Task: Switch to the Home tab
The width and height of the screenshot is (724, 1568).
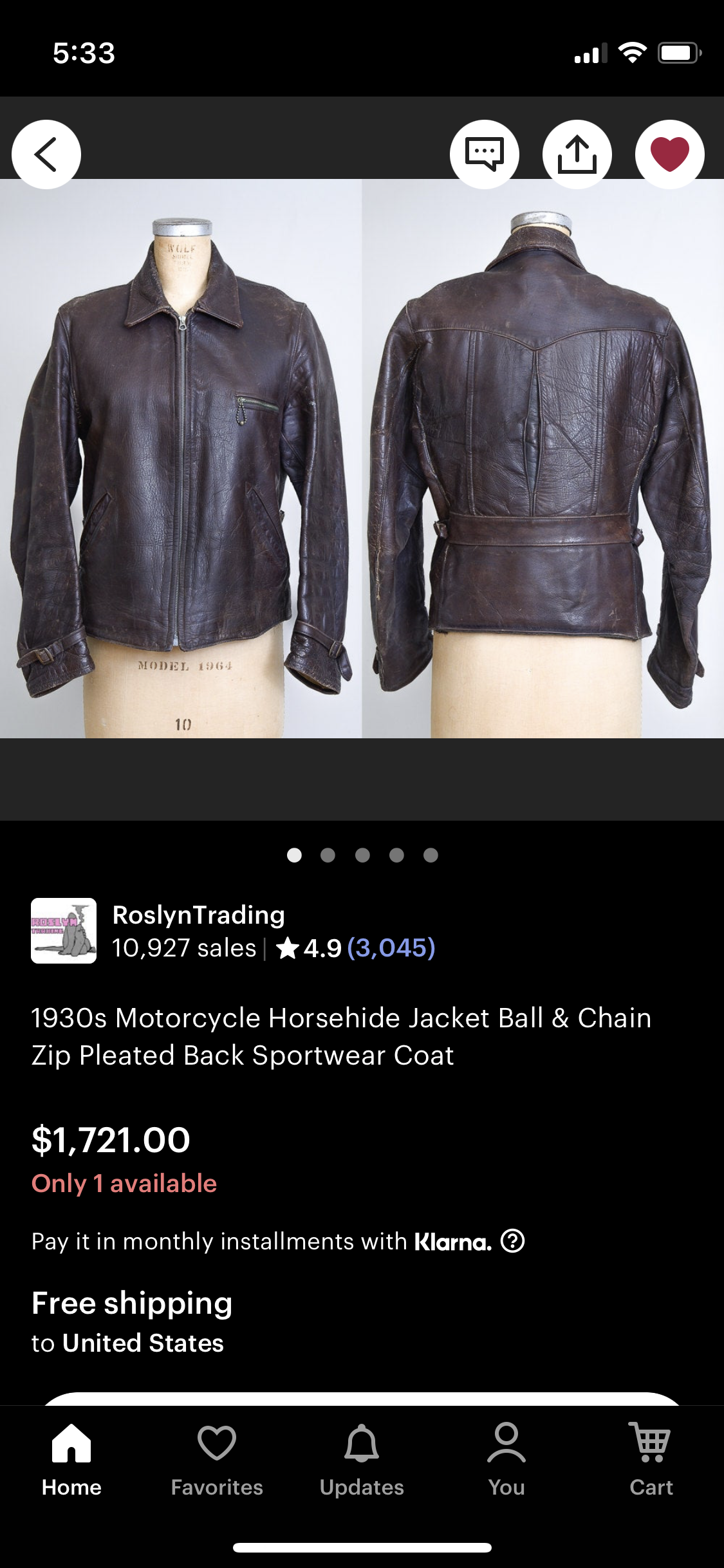Action: (x=71, y=1460)
